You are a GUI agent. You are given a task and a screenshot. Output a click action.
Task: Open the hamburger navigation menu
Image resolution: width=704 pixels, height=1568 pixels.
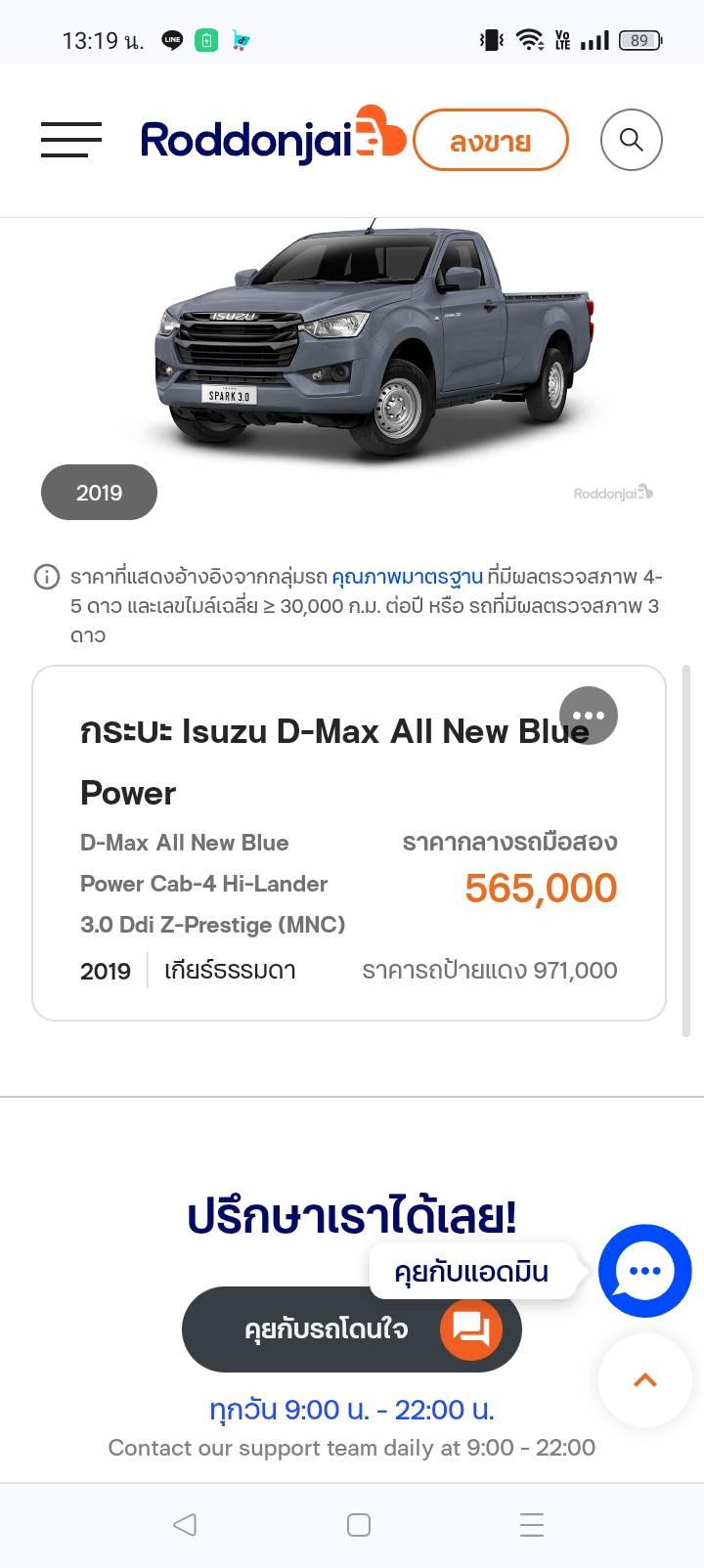click(x=70, y=140)
